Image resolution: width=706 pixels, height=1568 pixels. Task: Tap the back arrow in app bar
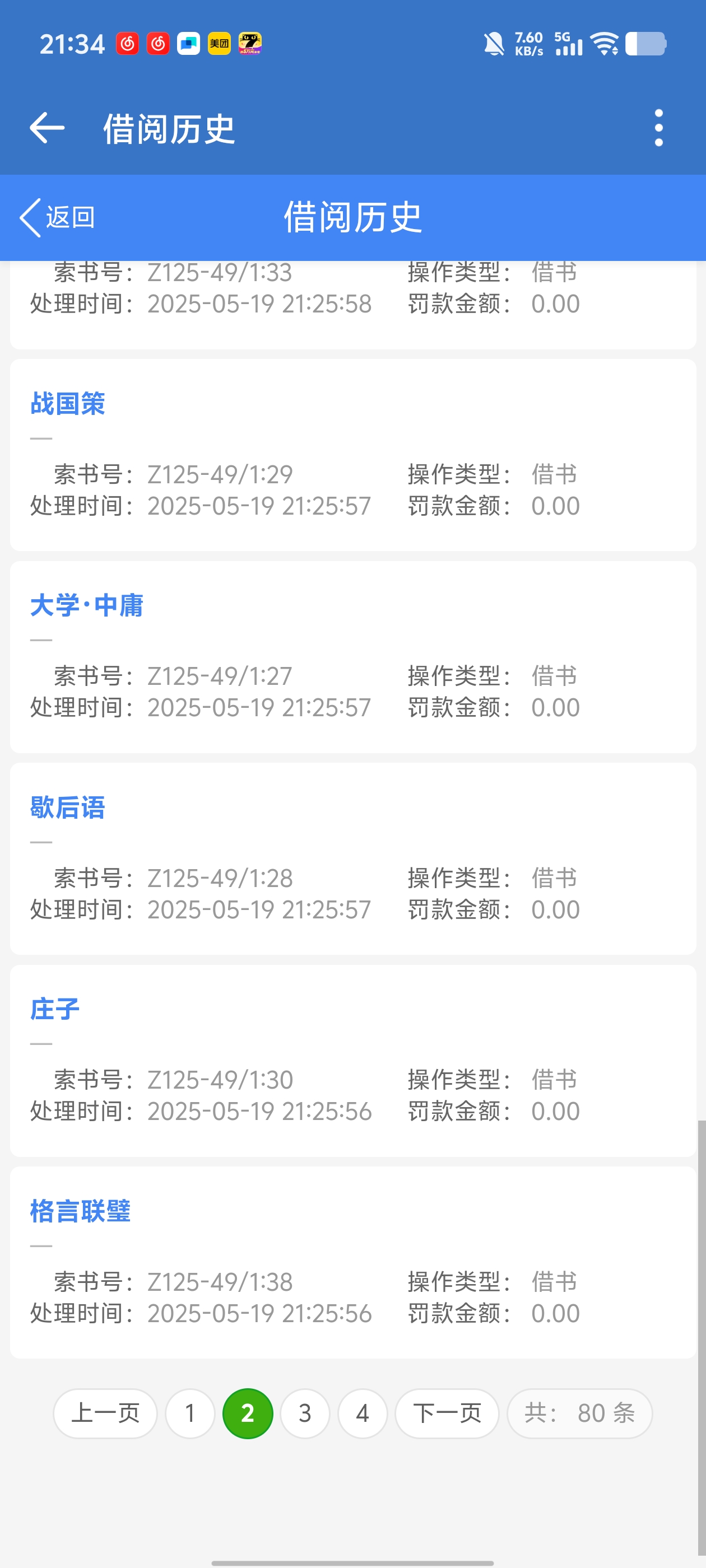click(47, 128)
